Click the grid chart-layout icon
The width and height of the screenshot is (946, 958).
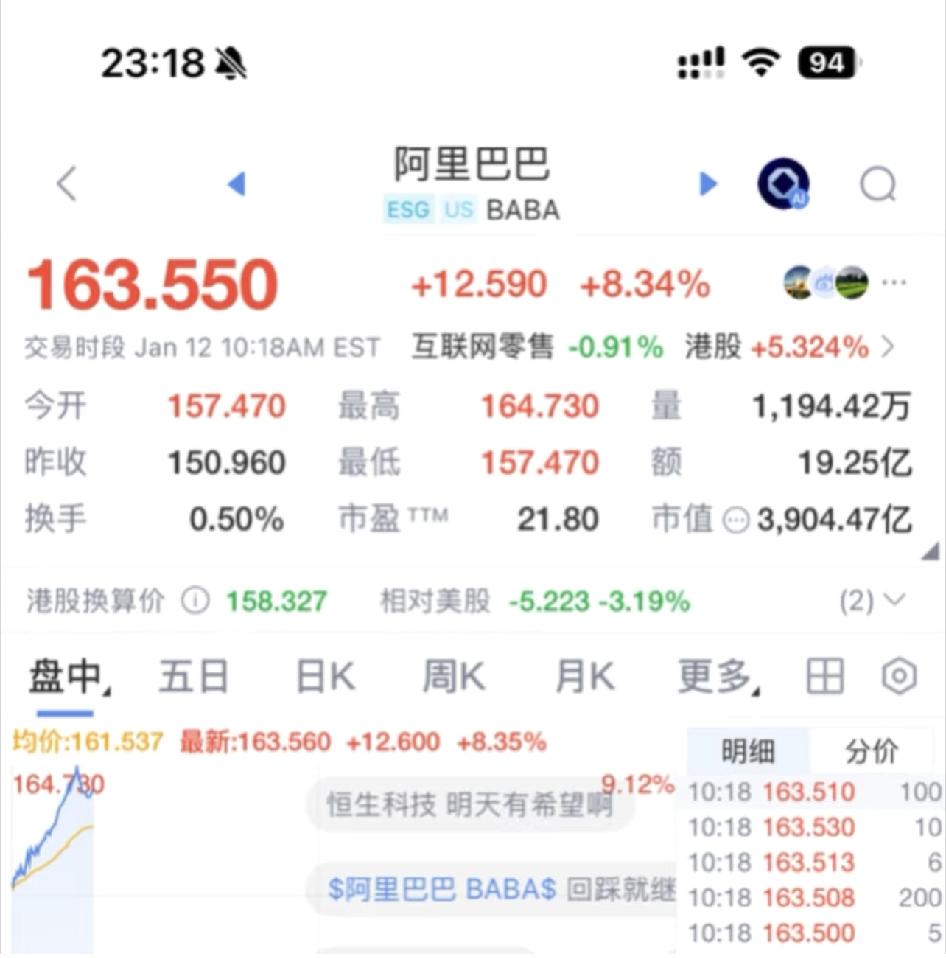[x=826, y=676]
